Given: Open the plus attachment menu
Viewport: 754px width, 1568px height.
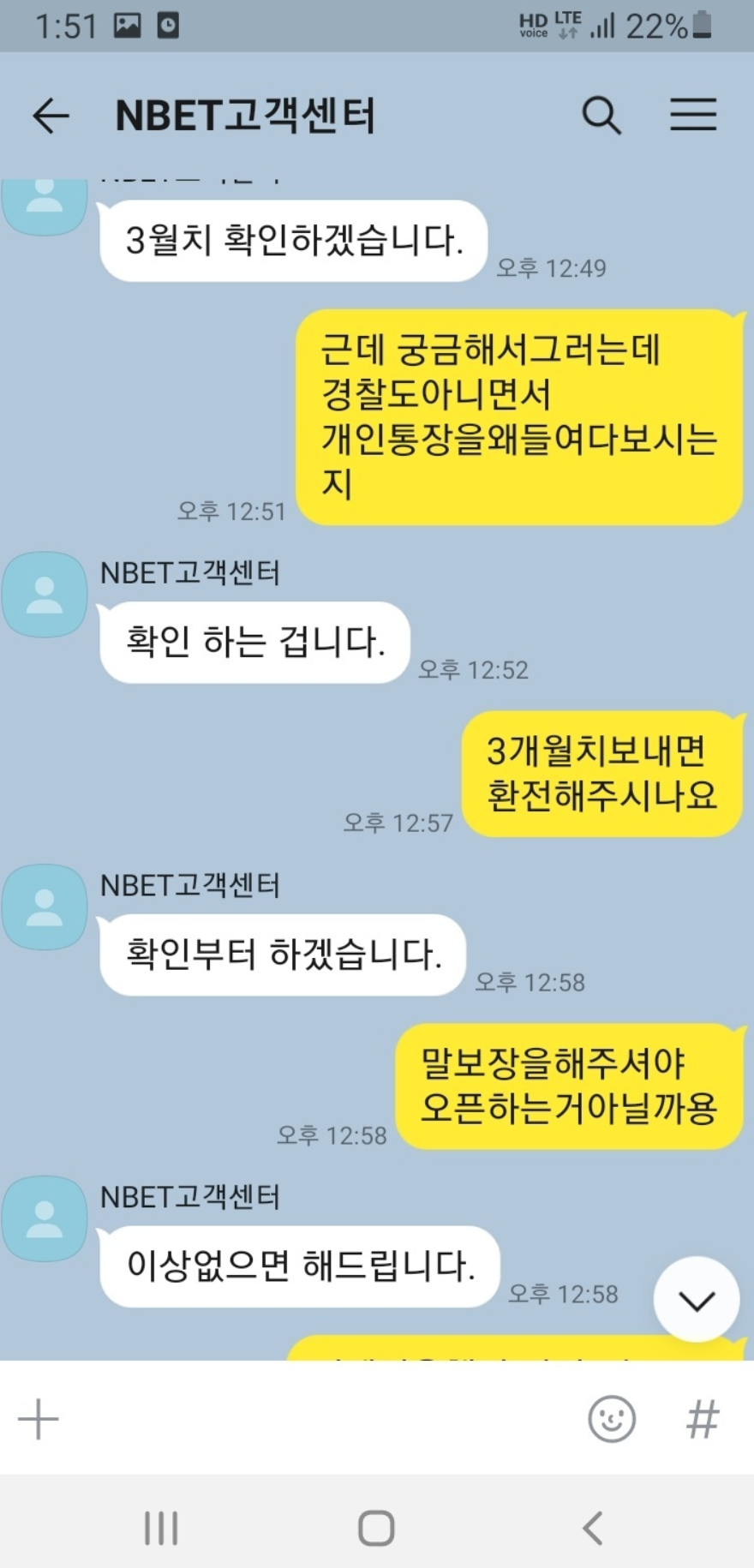Looking at the screenshot, I should (x=39, y=1419).
